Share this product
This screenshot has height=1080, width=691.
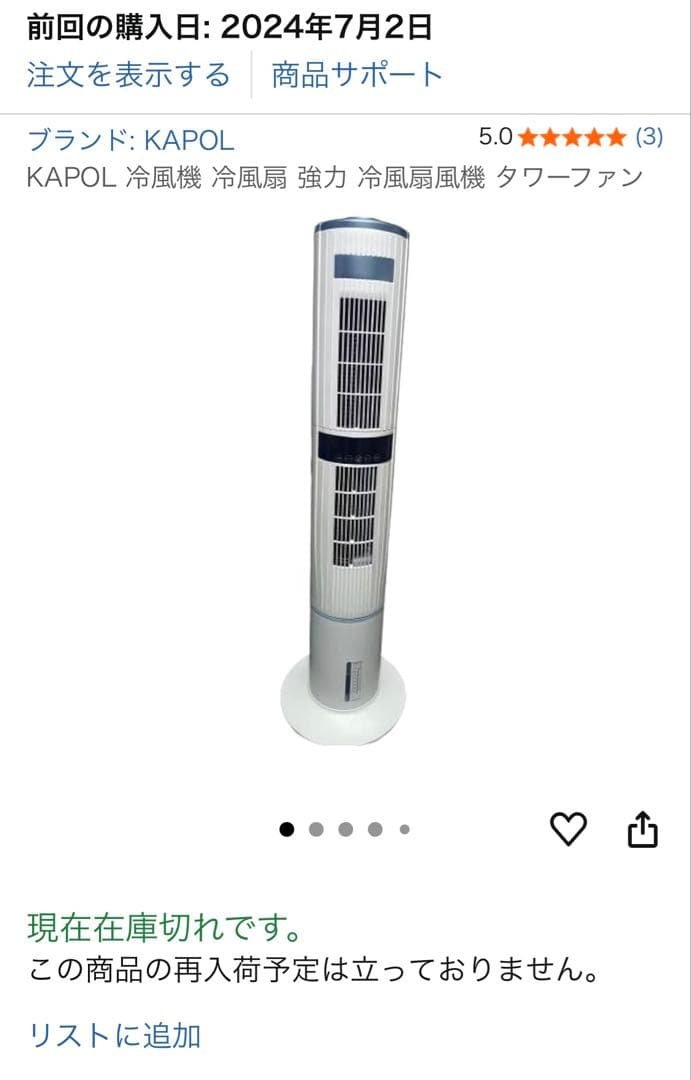click(642, 828)
